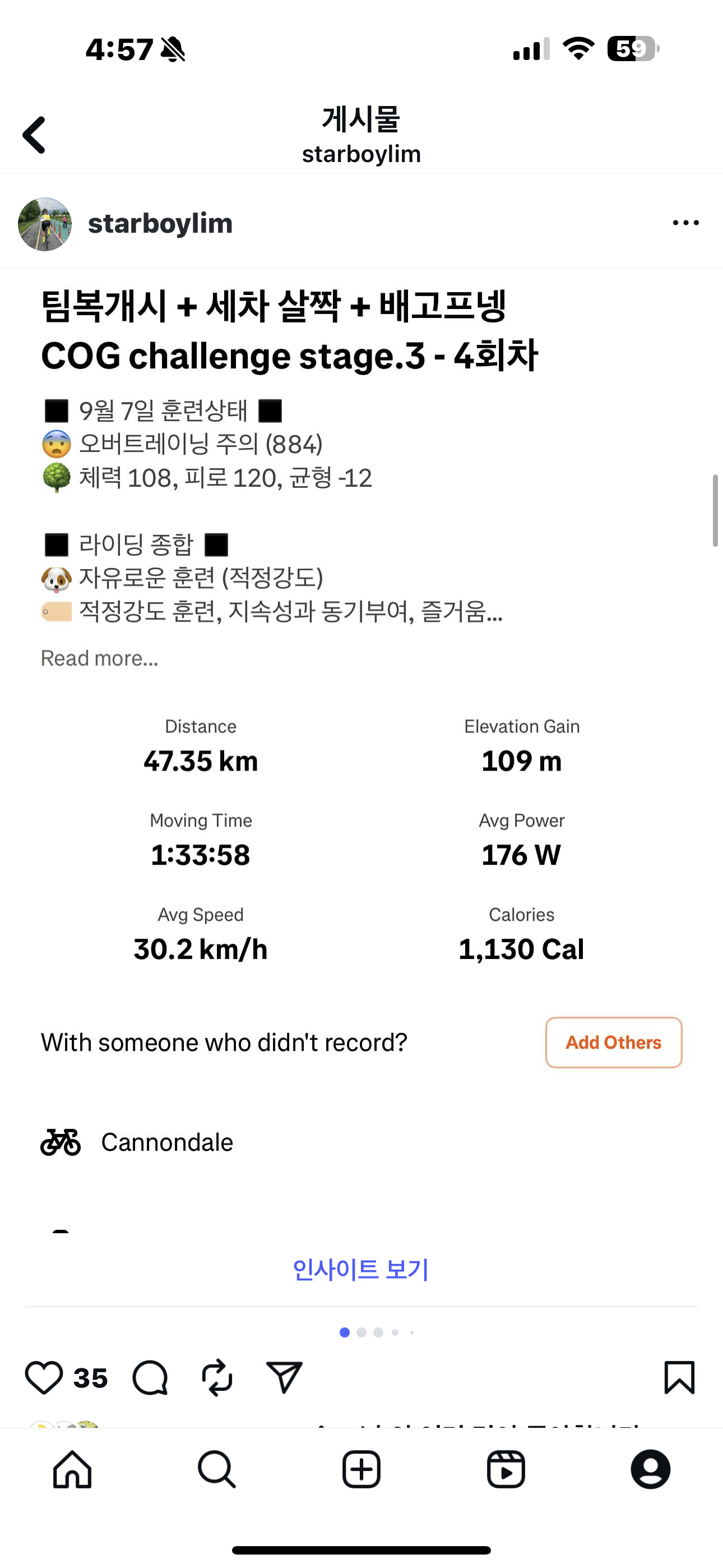Switch to the Profile tab

pyautogui.click(x=651, y=1470)
